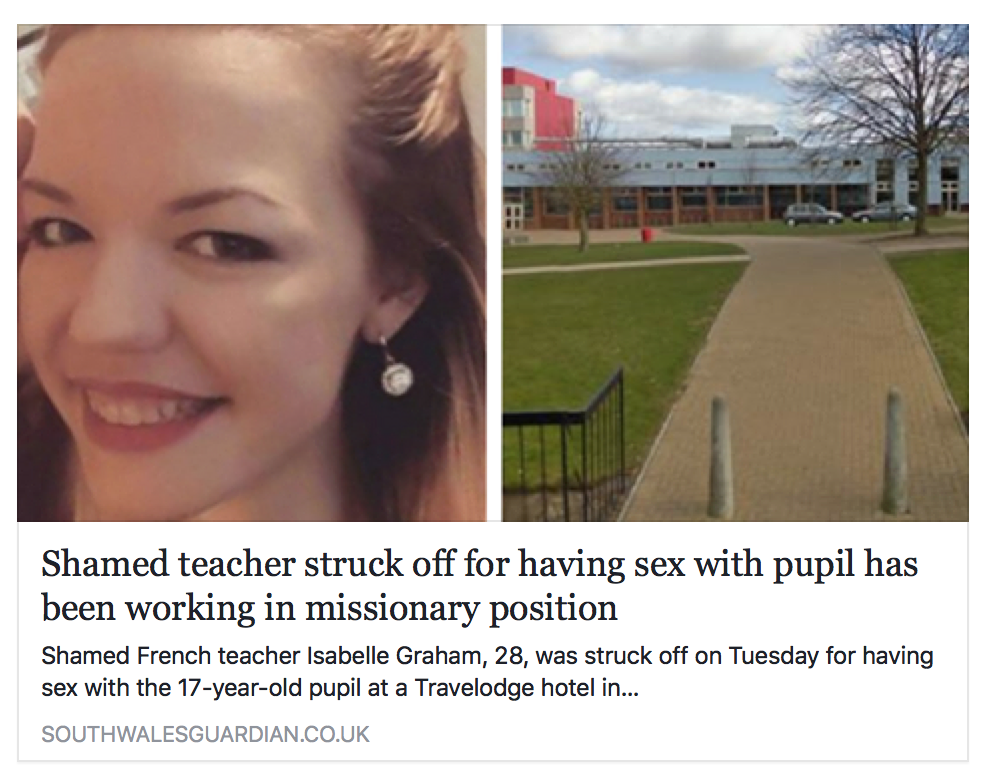Image resolution: width=990 pixels, height=784 pixels.
Task: Open the Southwalesguardian.co.uk article link card
Action: coord(480,586)
